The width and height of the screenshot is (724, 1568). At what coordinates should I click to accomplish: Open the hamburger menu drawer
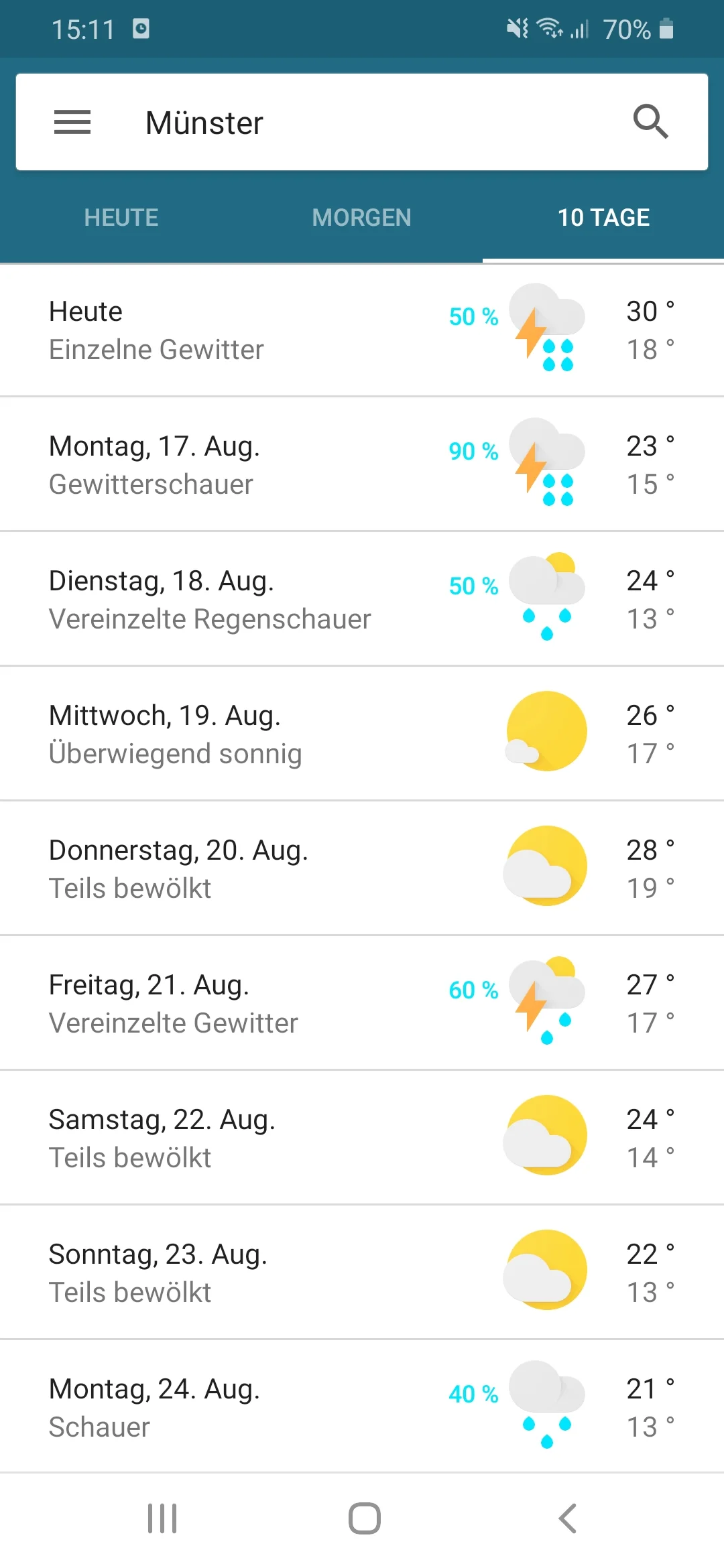[72, 122]
